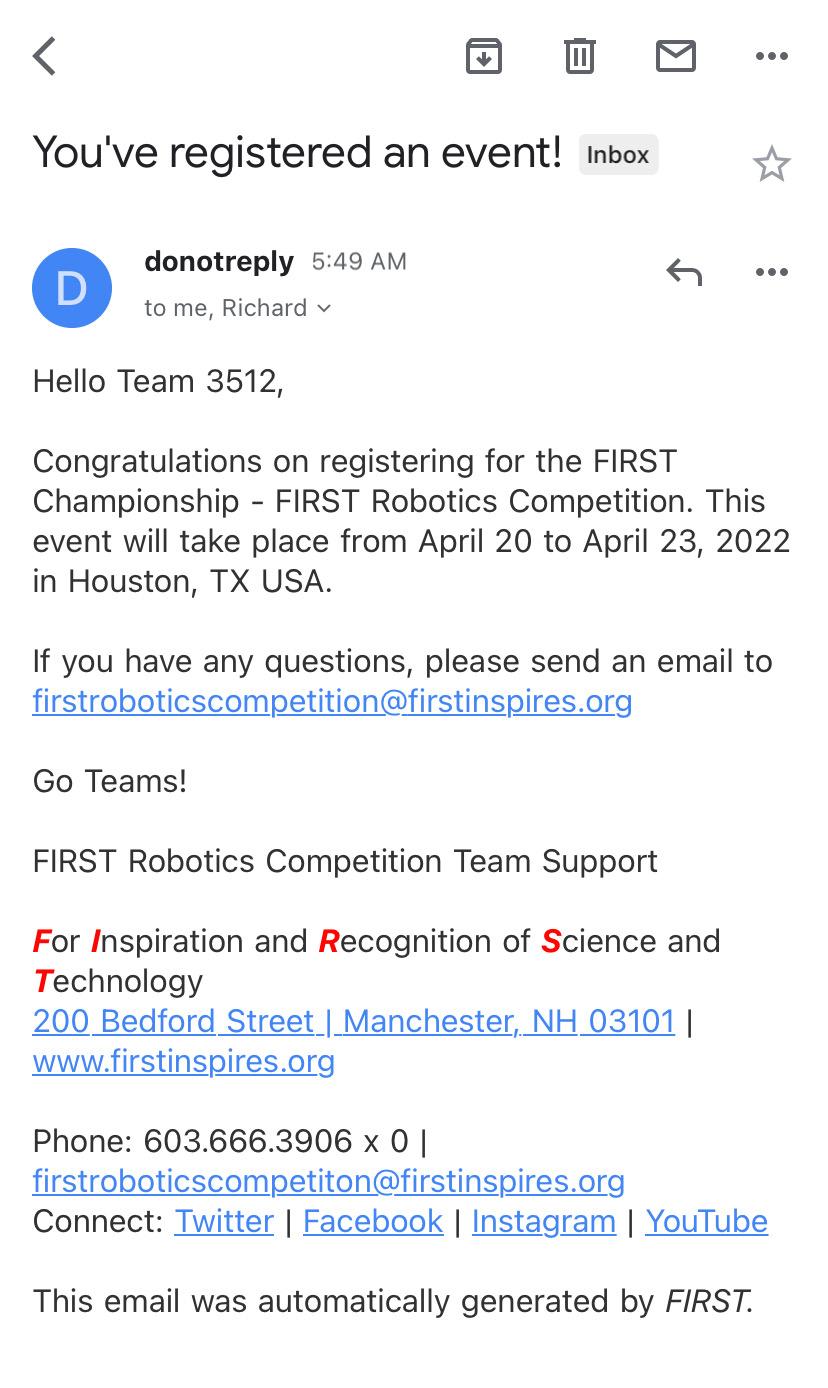Image resolution: width=828 pixels, height=1388 pixels.
Task: Open the 200 Bedford Street address link
Action: pyautogui.click(x=354, y=1021)
